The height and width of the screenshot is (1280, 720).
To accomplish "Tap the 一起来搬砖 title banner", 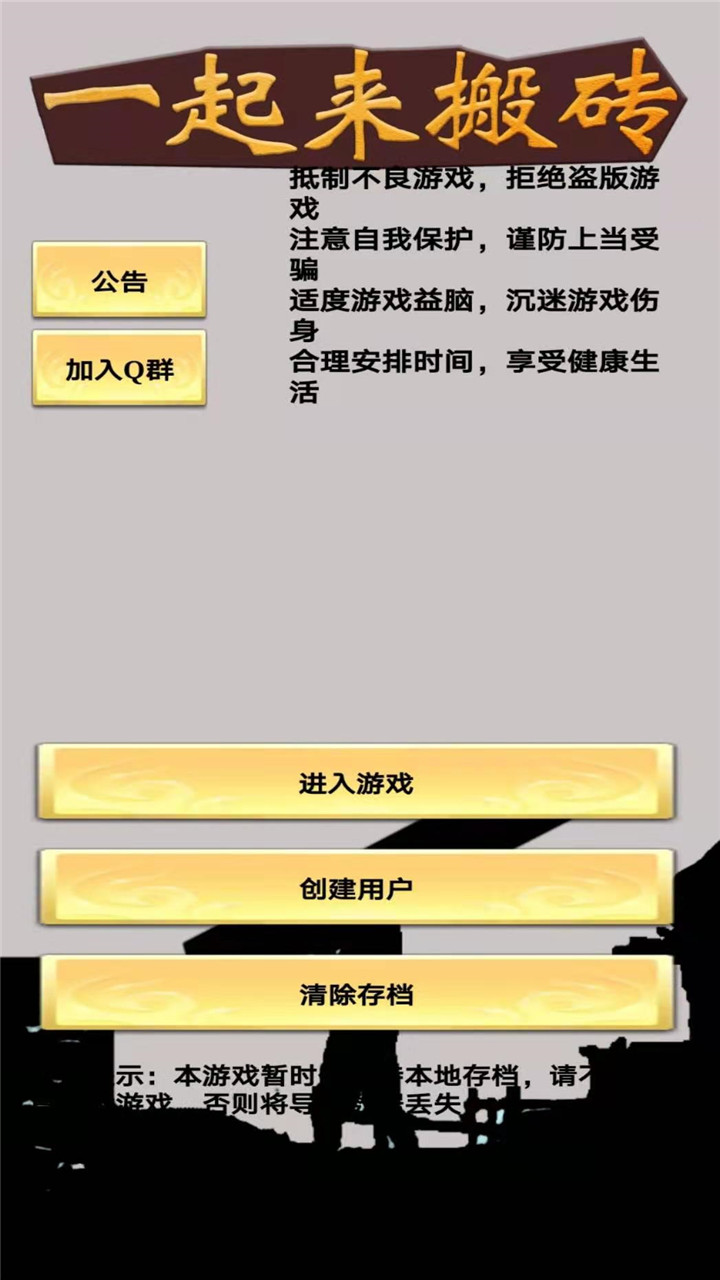I will pyautogui.click(x=360, y=100).
